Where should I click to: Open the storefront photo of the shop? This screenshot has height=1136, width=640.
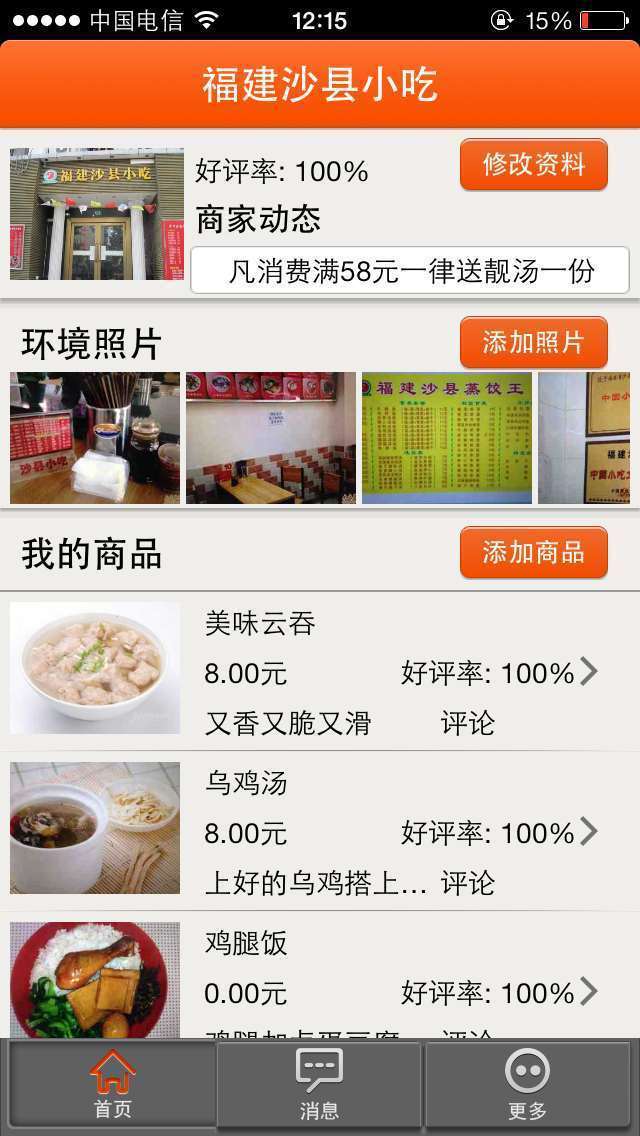pyautogui.click(x=97, y=214)
